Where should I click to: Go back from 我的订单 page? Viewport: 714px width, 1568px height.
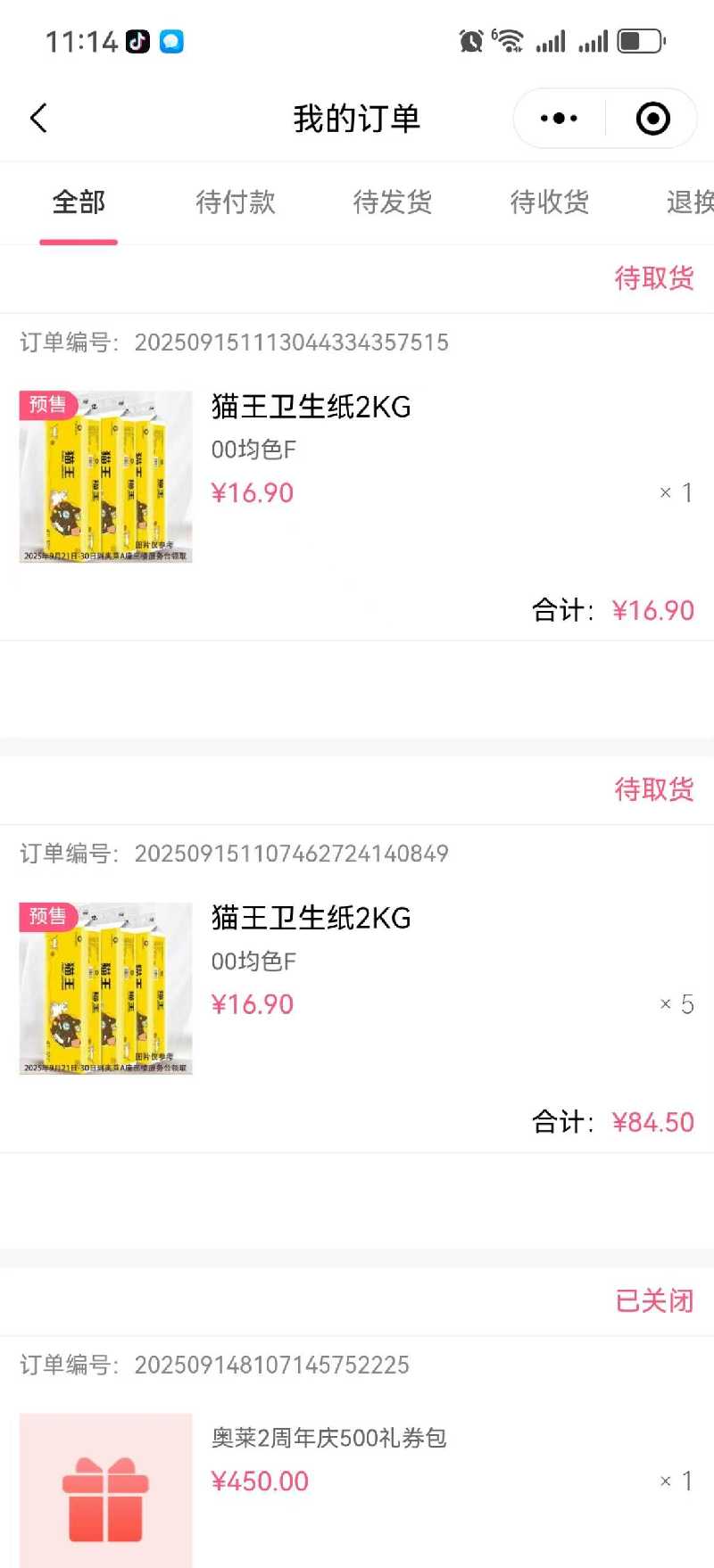coord(38,118)
